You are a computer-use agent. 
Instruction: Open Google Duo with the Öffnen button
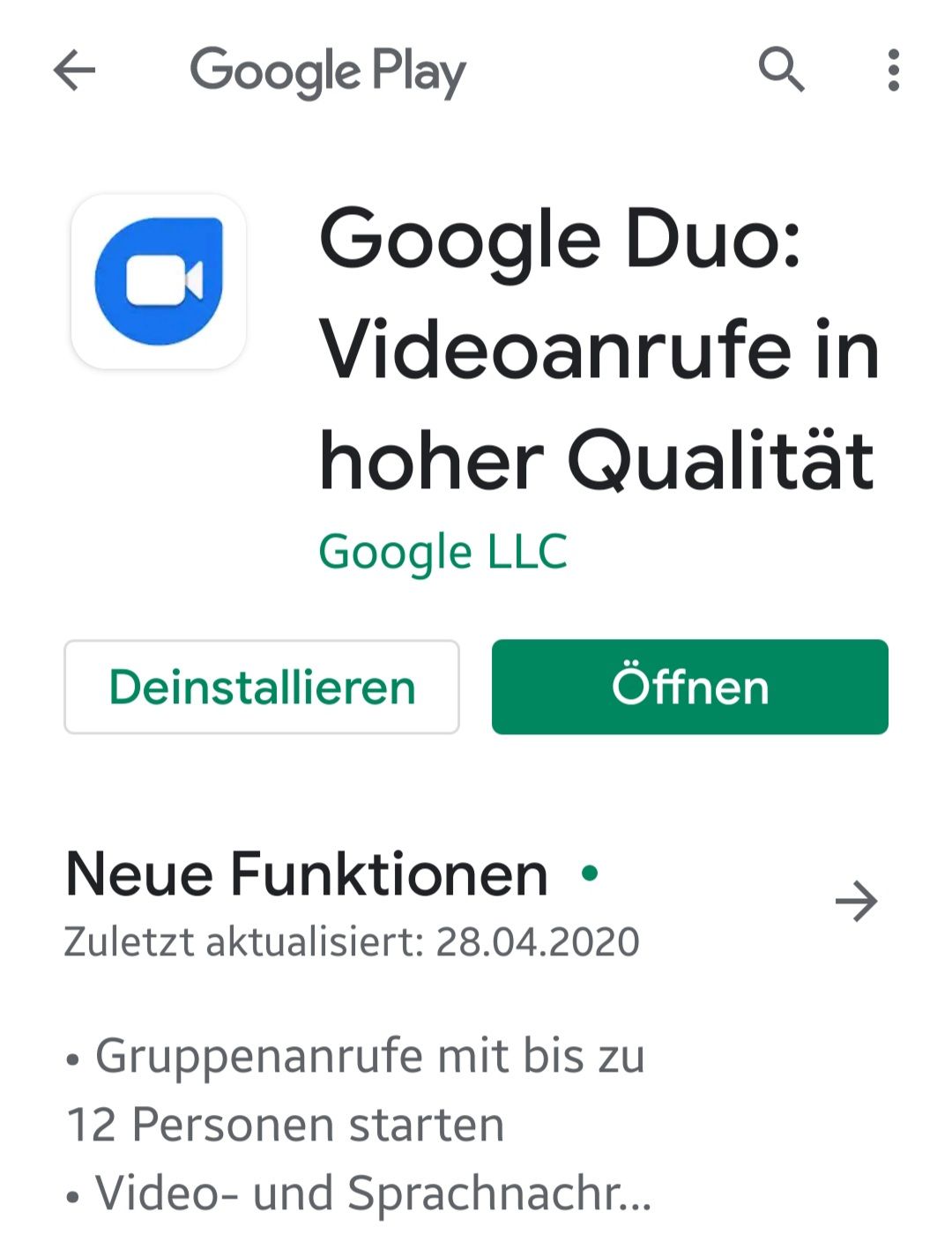[x=689, y=687]
